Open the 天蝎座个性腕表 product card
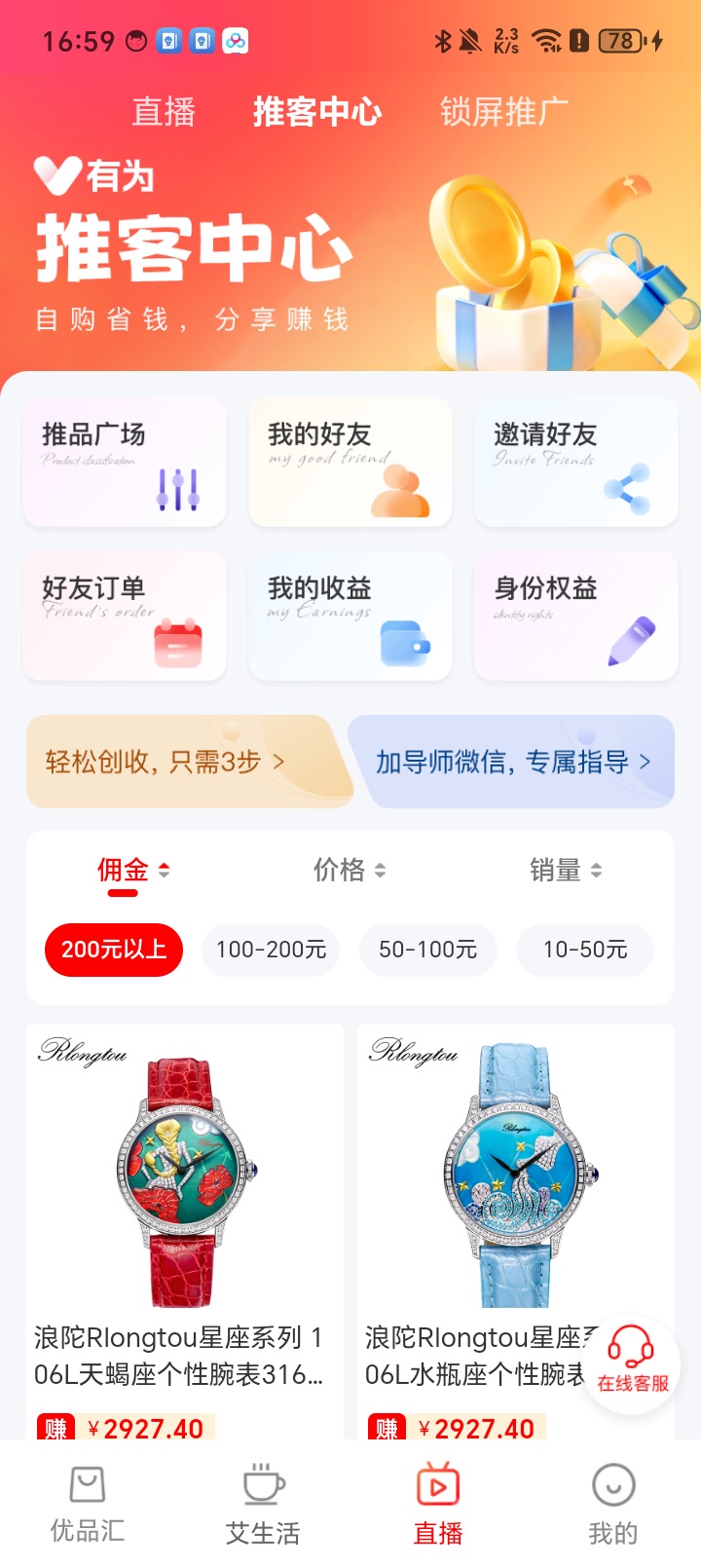This screenshot has height=1568, width=701. 185,1217
